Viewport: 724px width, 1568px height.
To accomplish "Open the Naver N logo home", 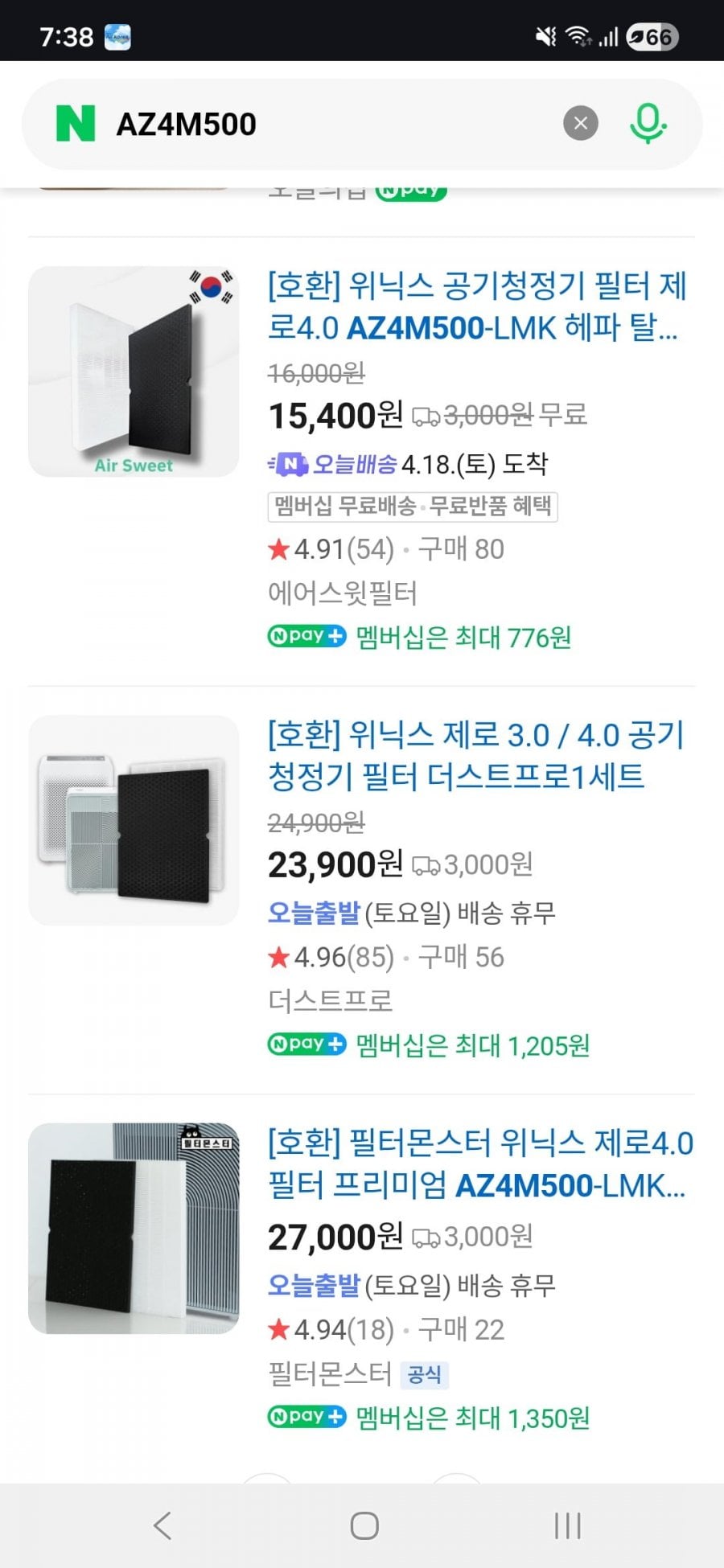I will 76,124.
